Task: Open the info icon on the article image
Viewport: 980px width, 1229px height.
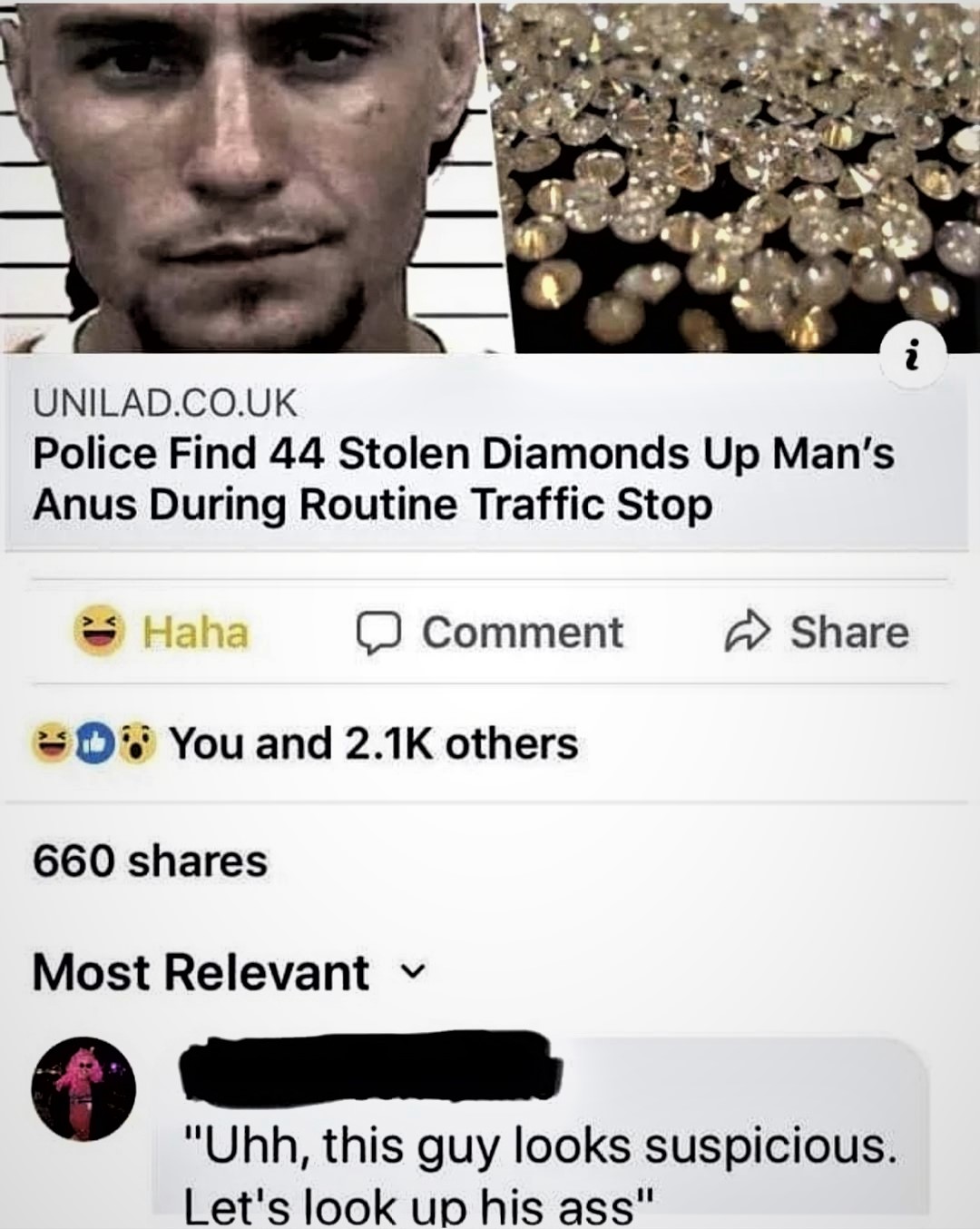Action: 914,350
